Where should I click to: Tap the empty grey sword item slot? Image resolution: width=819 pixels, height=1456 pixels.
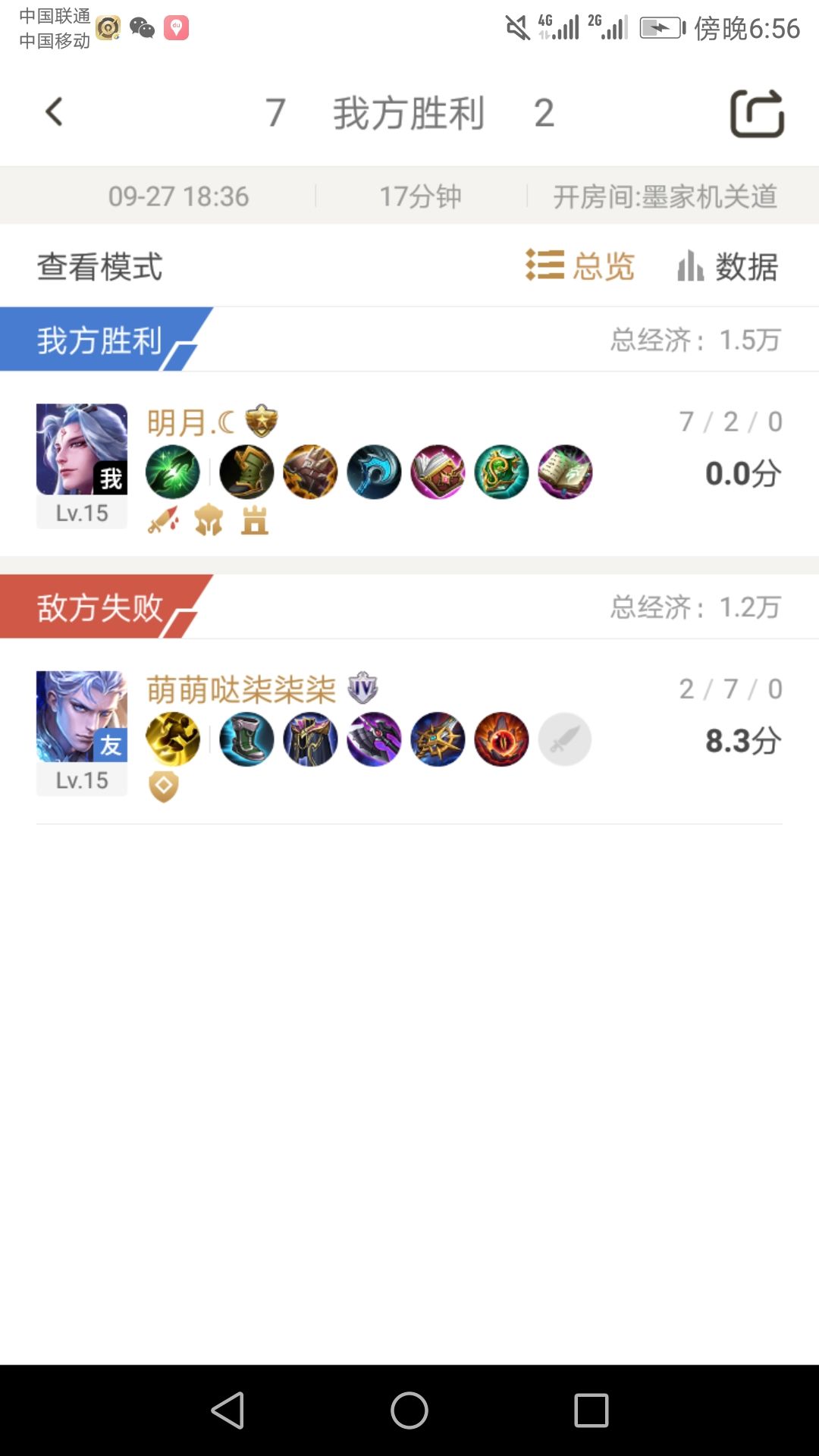(565, 739)
